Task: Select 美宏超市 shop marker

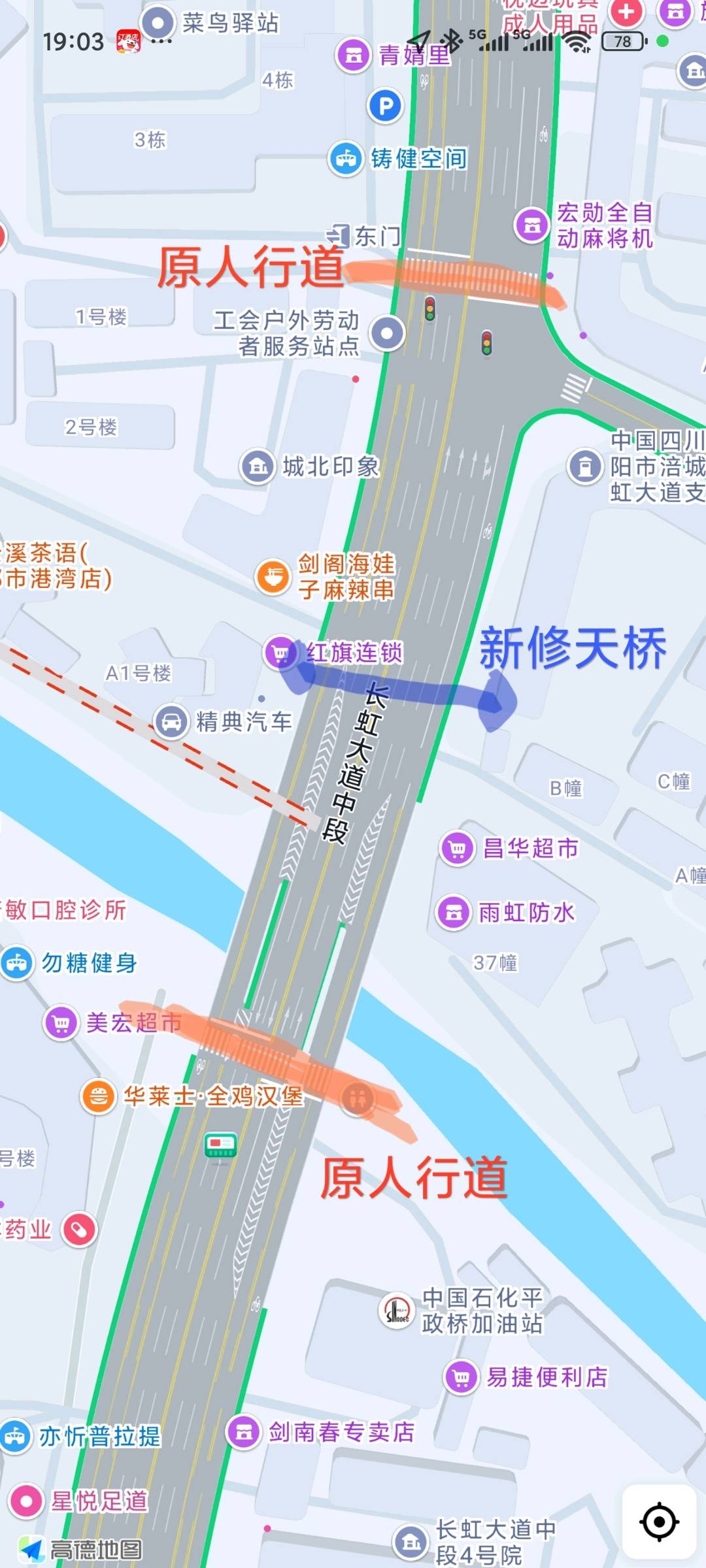Action: (x=61, y=1023)
